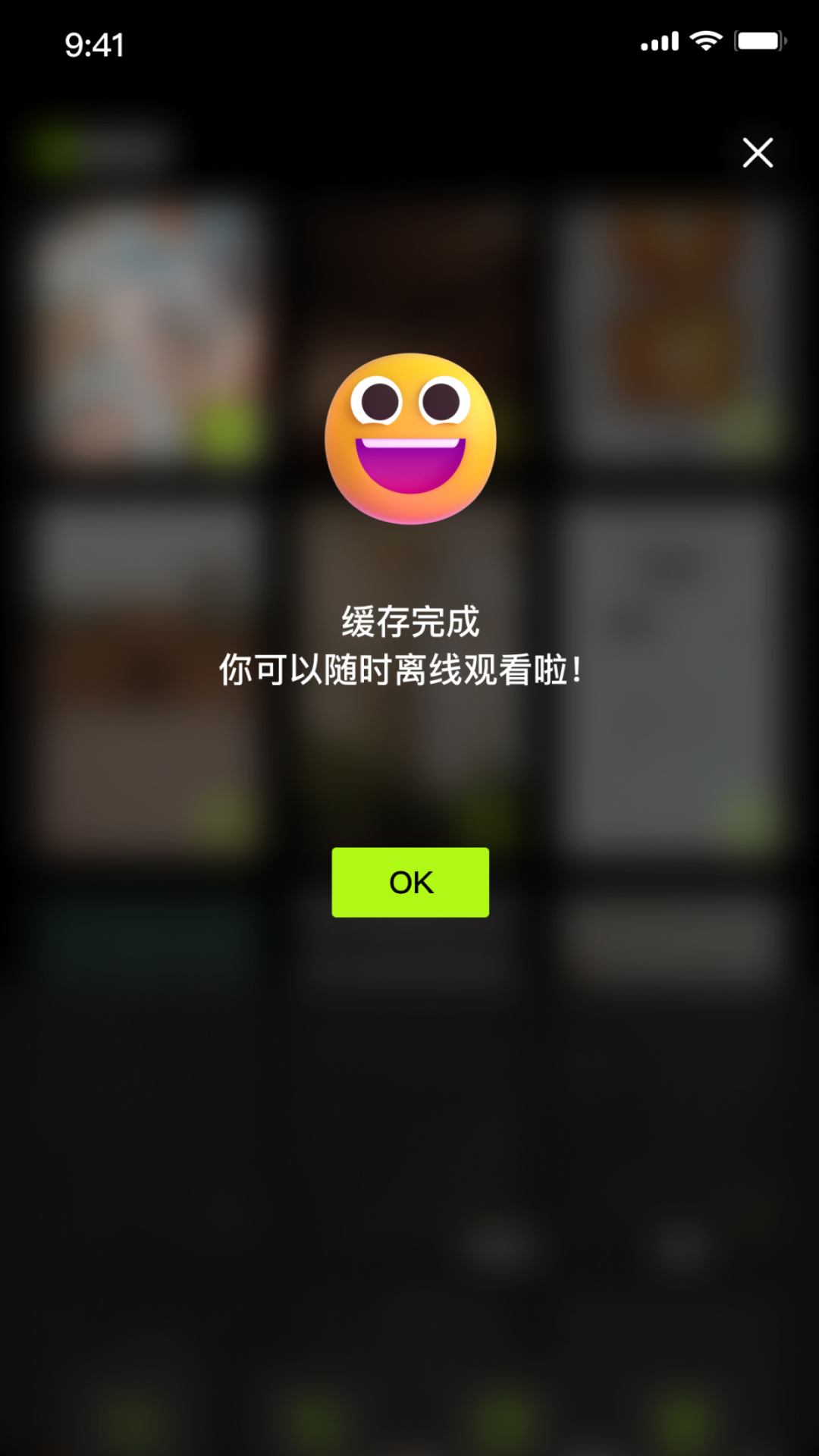Tap the OK button
Viewport: 819px width, 1456px height.
[409, 881]
